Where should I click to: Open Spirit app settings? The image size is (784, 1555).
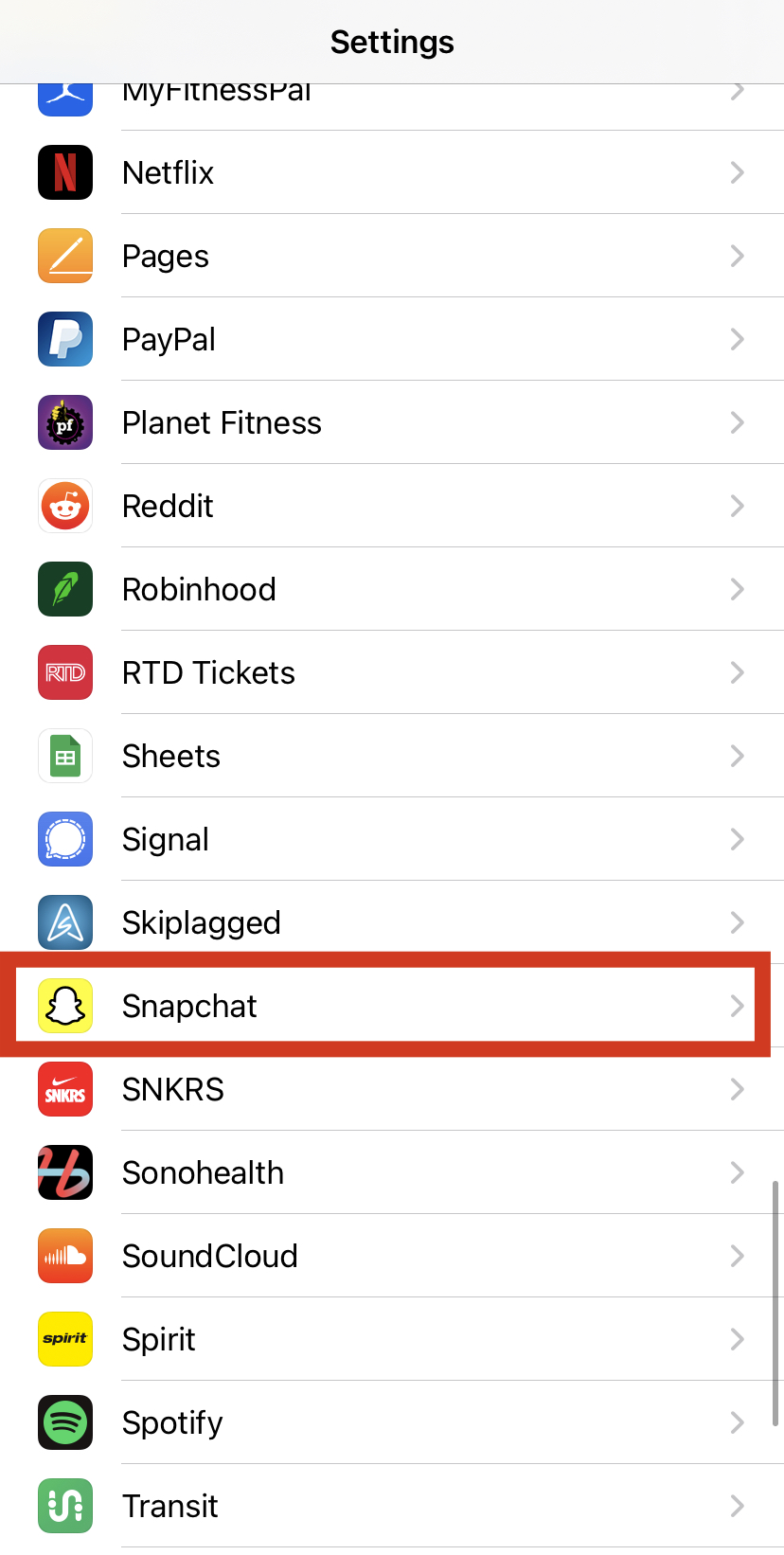[x=392, y=1339]
